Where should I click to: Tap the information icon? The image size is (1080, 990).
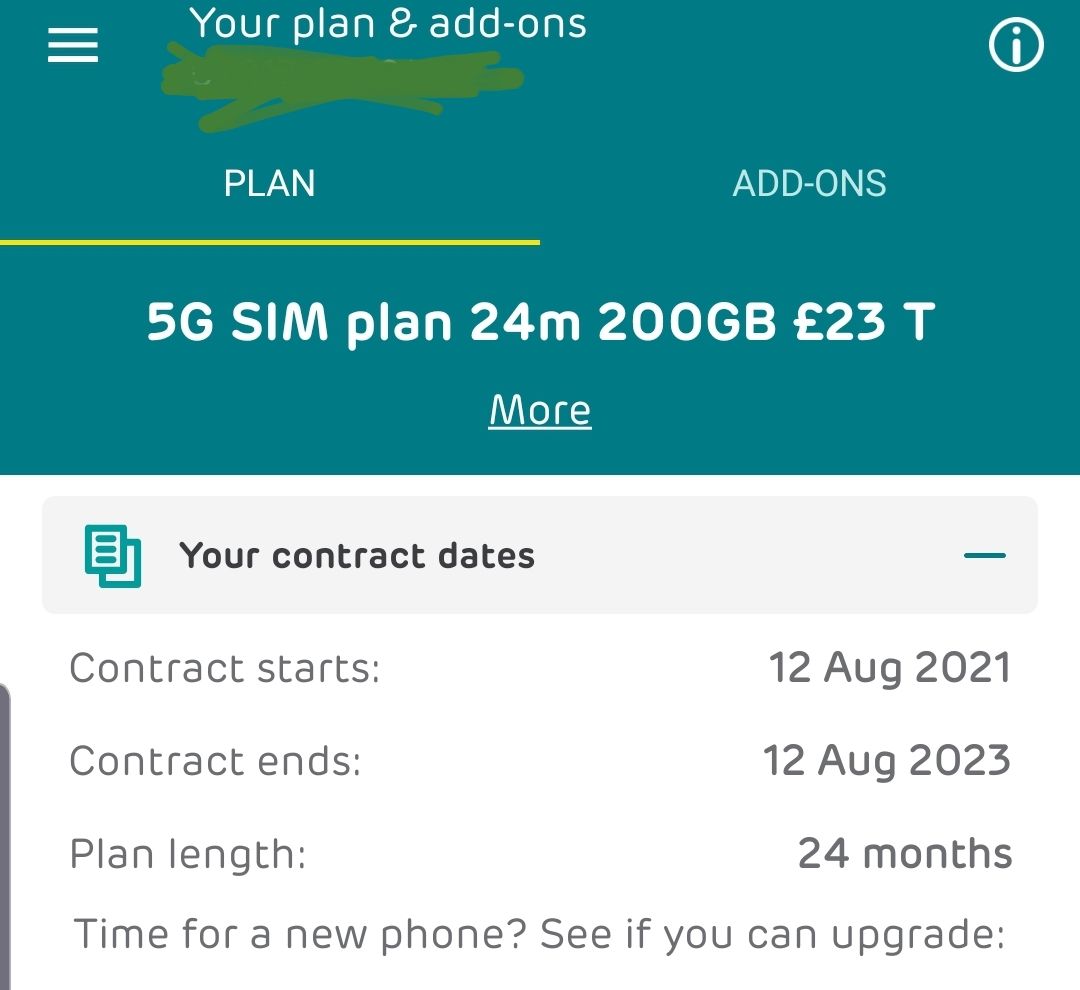1016,46
